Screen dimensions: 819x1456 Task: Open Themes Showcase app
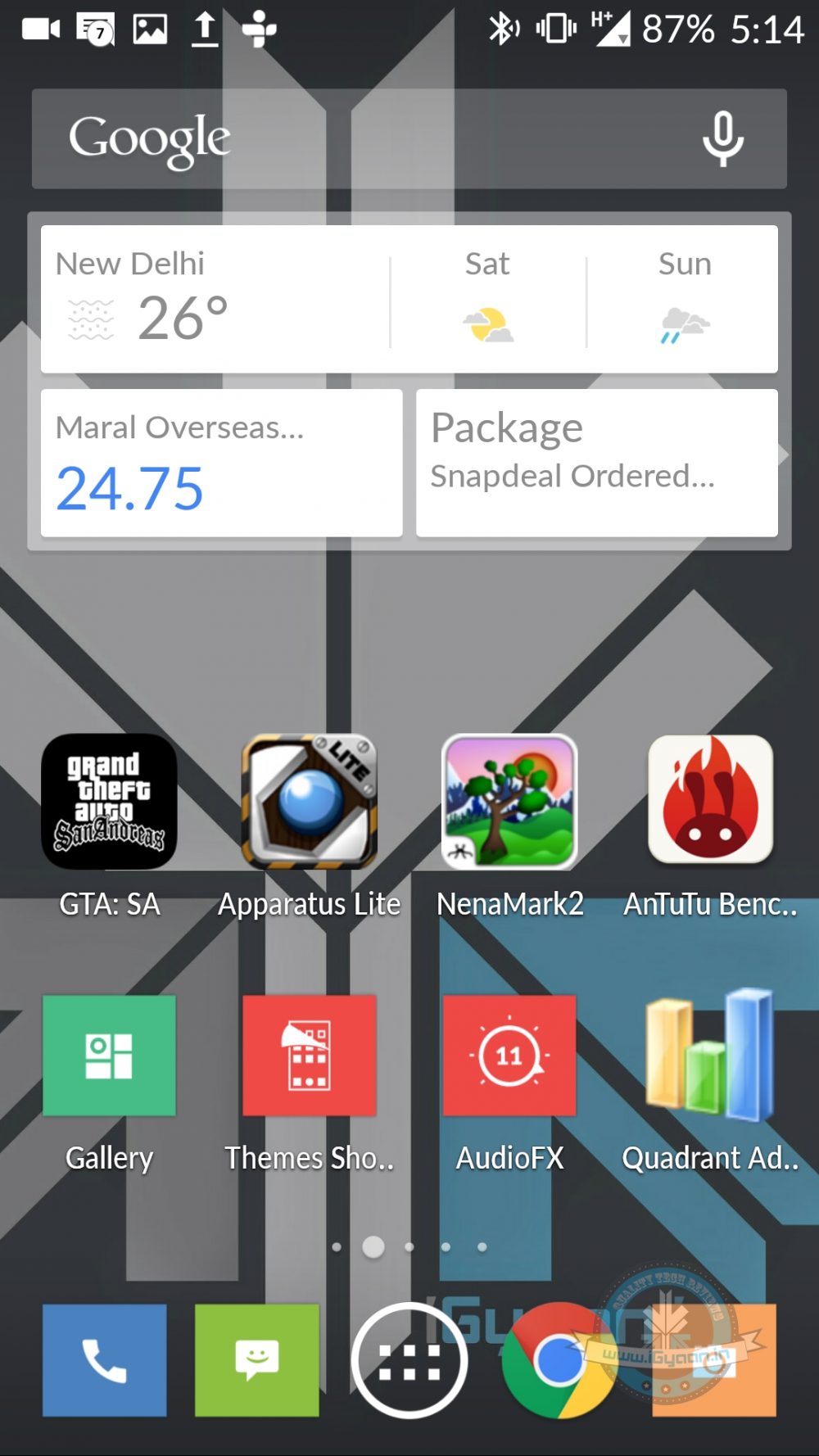(x=310, y=1056)
